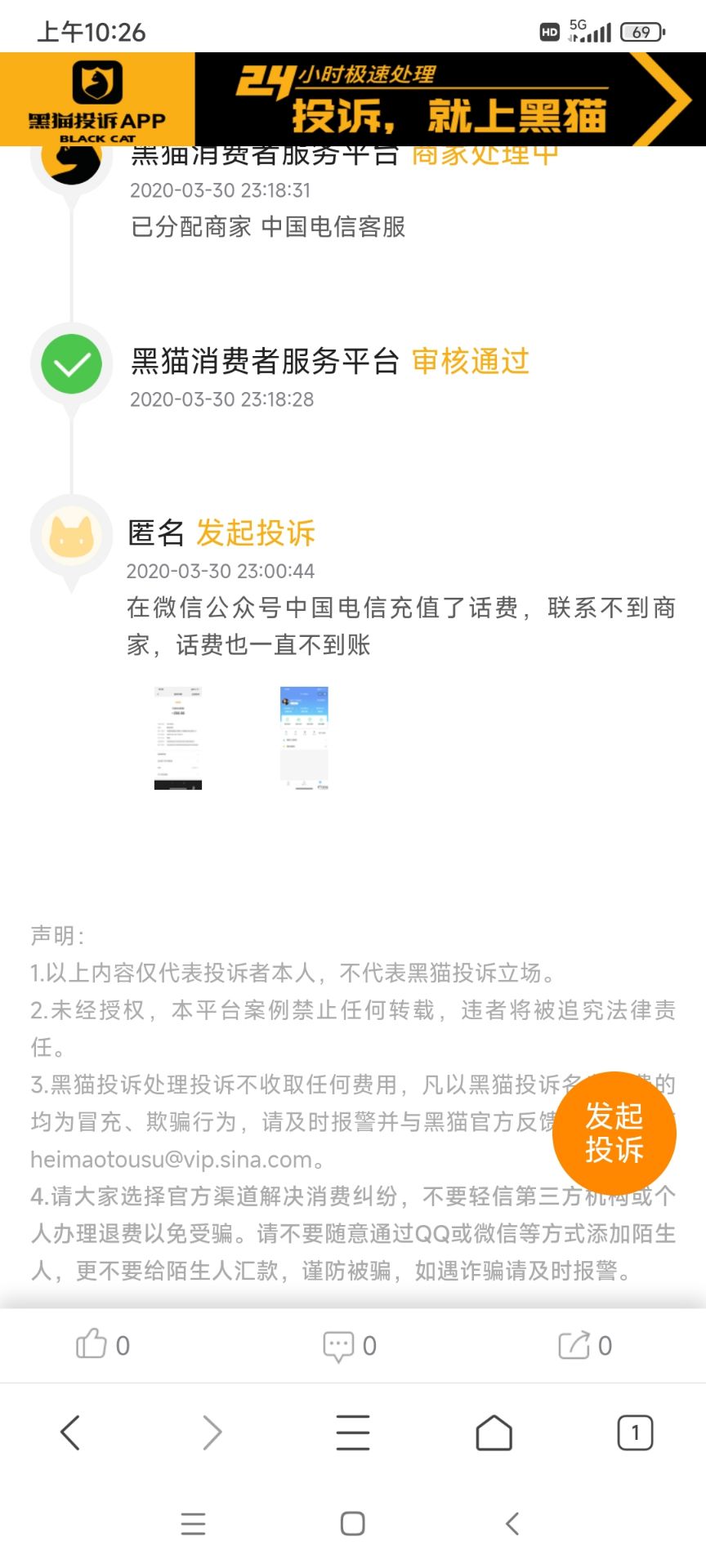Screen dimensions: 706x1568
Task: View the first complaint screenshot thumbnail
Action: click(178, 738)
